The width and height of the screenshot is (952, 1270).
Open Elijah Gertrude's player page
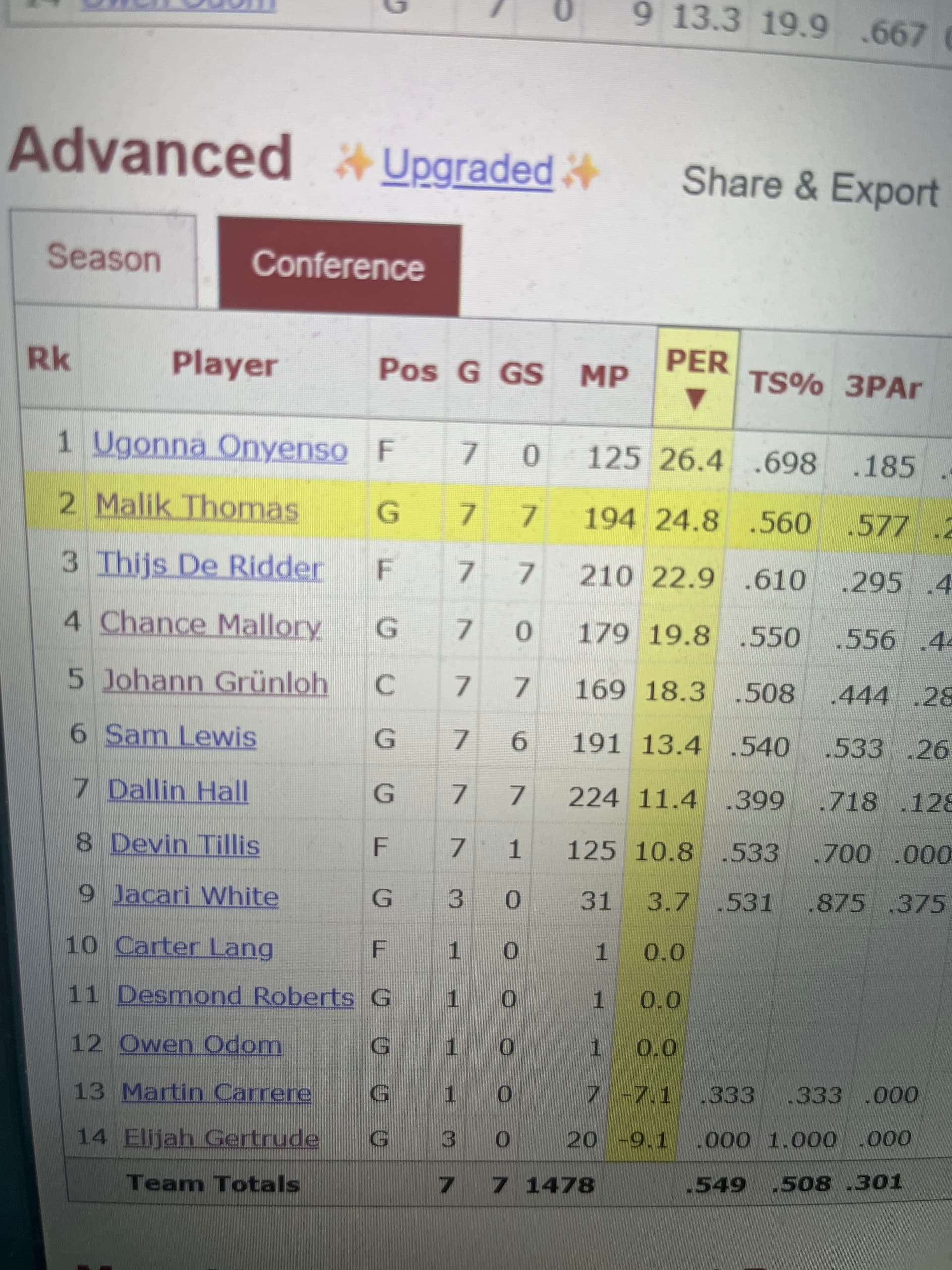[221, 1138]
